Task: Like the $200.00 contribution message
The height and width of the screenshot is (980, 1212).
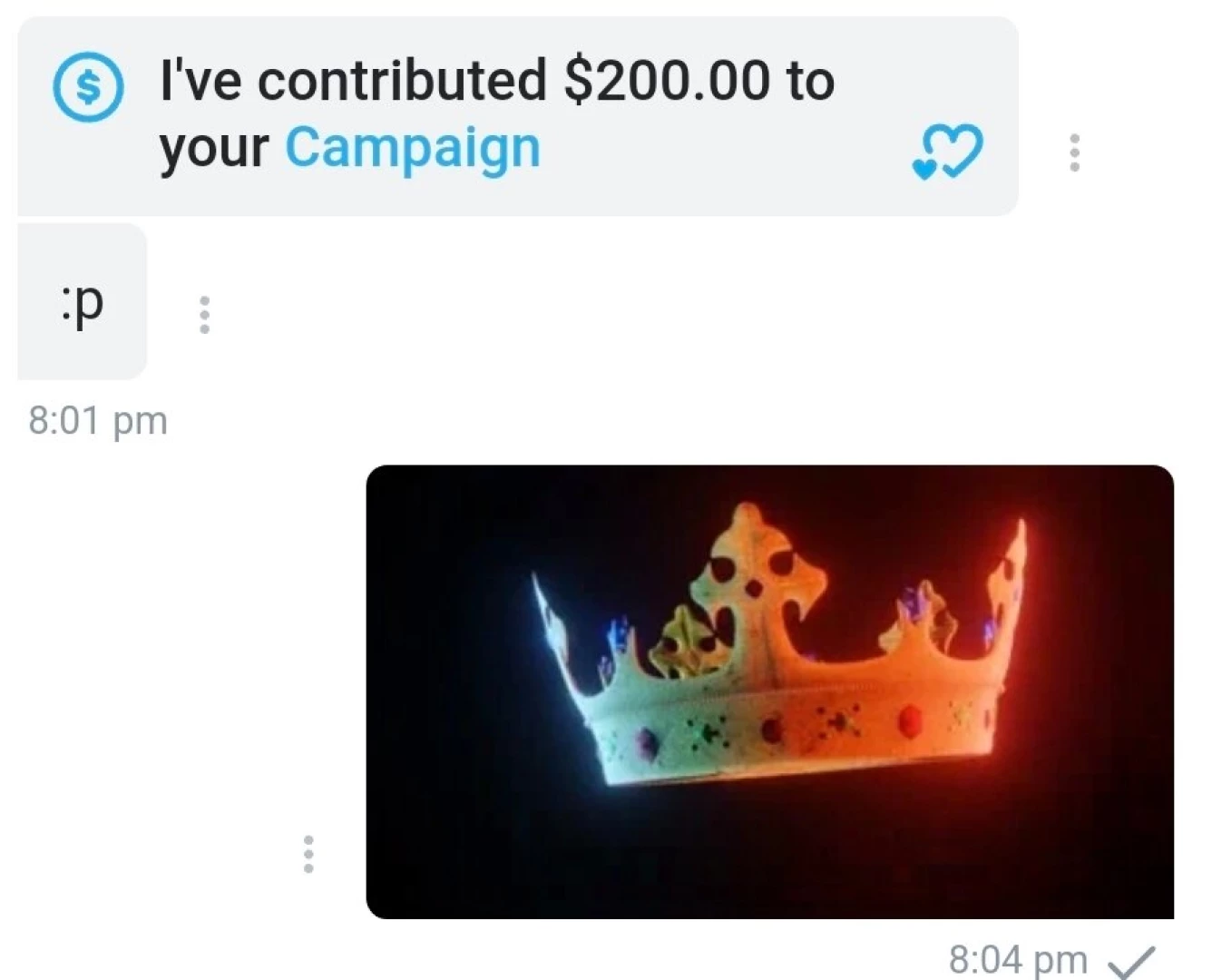Action: [x=946, y=152]
